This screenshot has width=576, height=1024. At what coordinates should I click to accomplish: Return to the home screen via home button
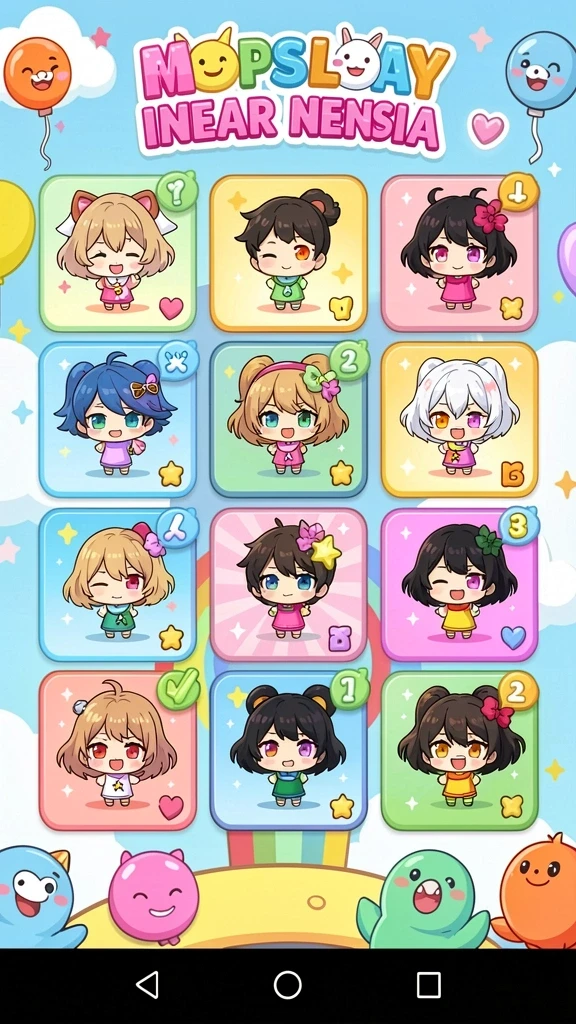(287, 984)
